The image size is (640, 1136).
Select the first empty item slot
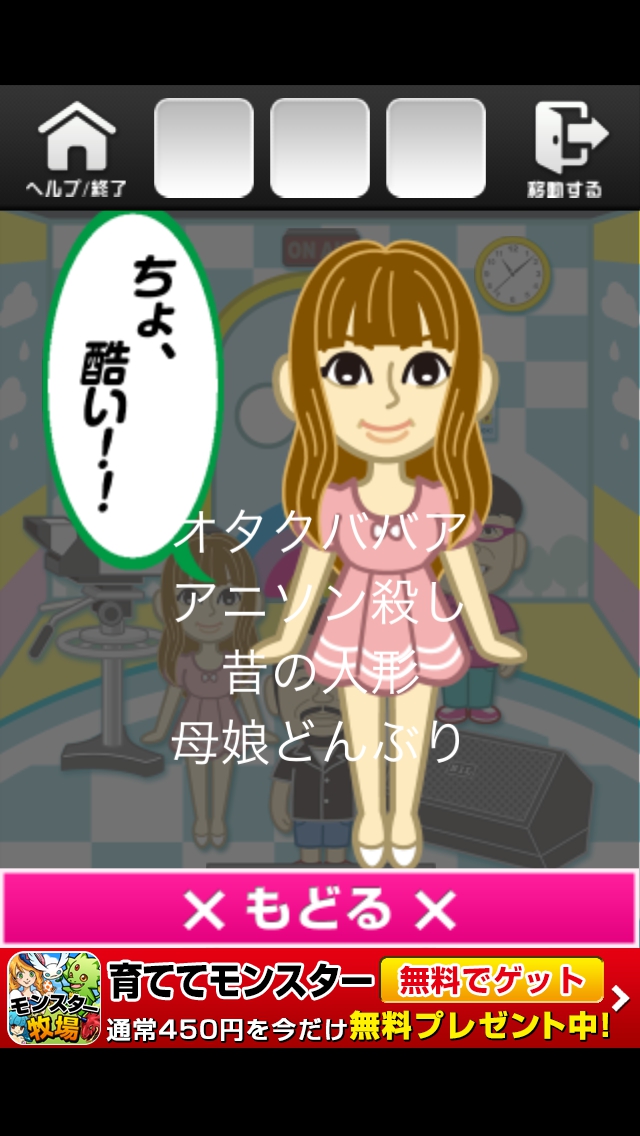pyautogui.click(x=204, y=148)
